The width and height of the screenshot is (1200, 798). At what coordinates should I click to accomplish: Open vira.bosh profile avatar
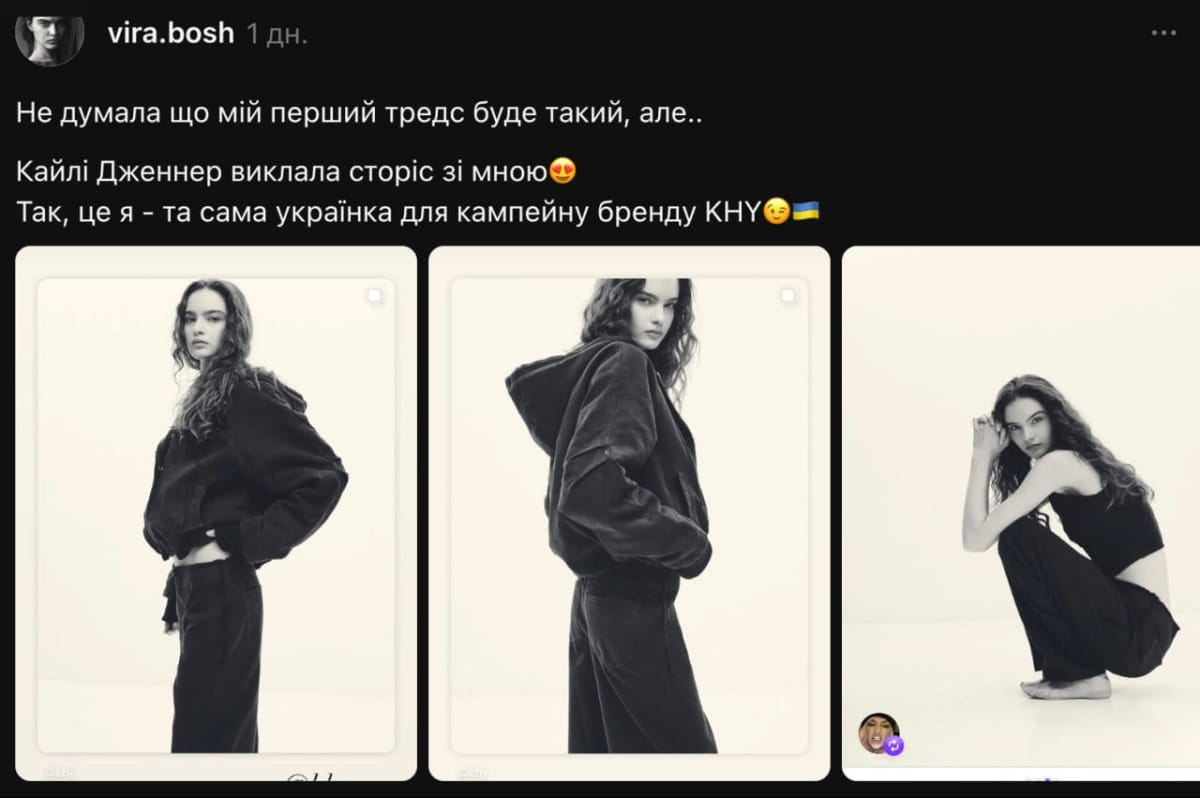[50, 34]
